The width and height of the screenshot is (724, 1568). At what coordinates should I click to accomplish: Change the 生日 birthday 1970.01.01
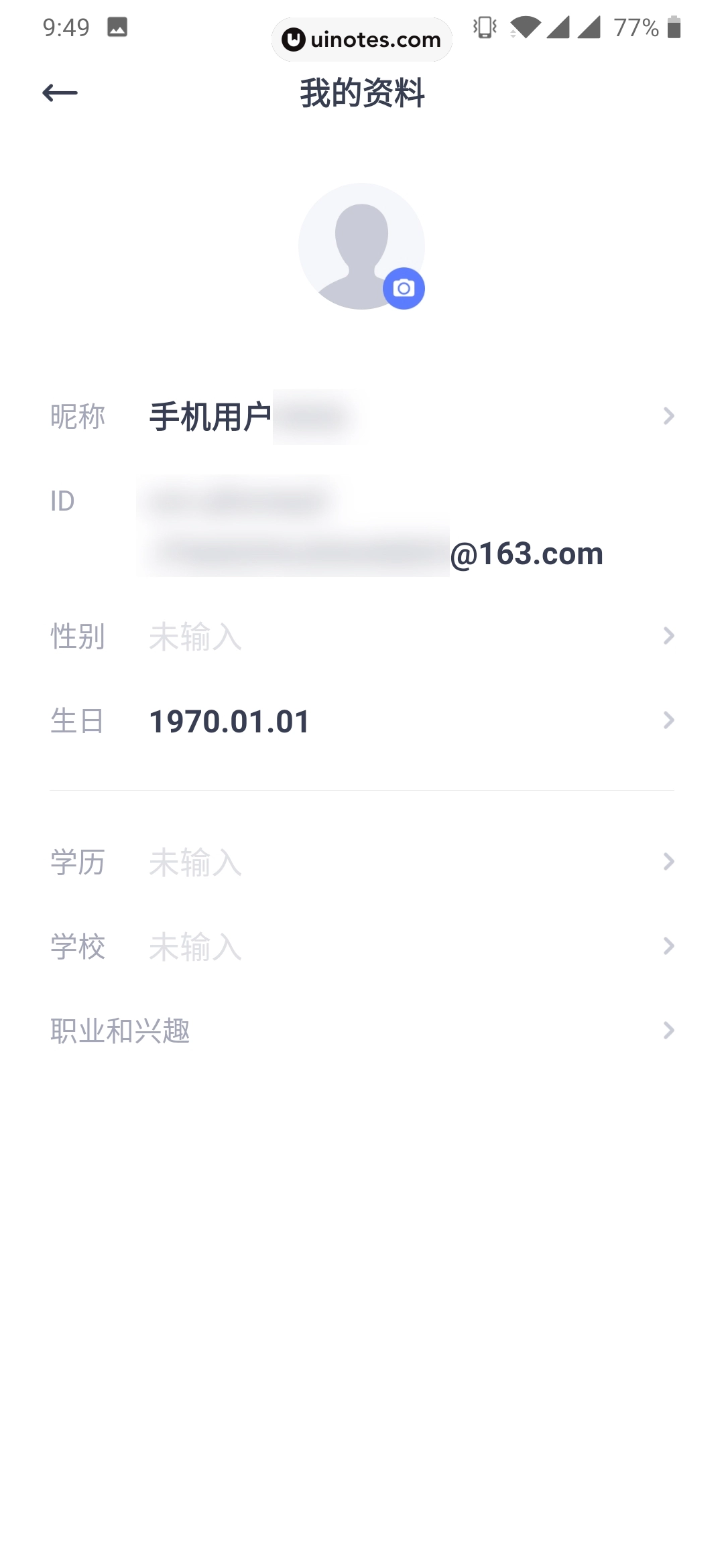coord(362,721)
